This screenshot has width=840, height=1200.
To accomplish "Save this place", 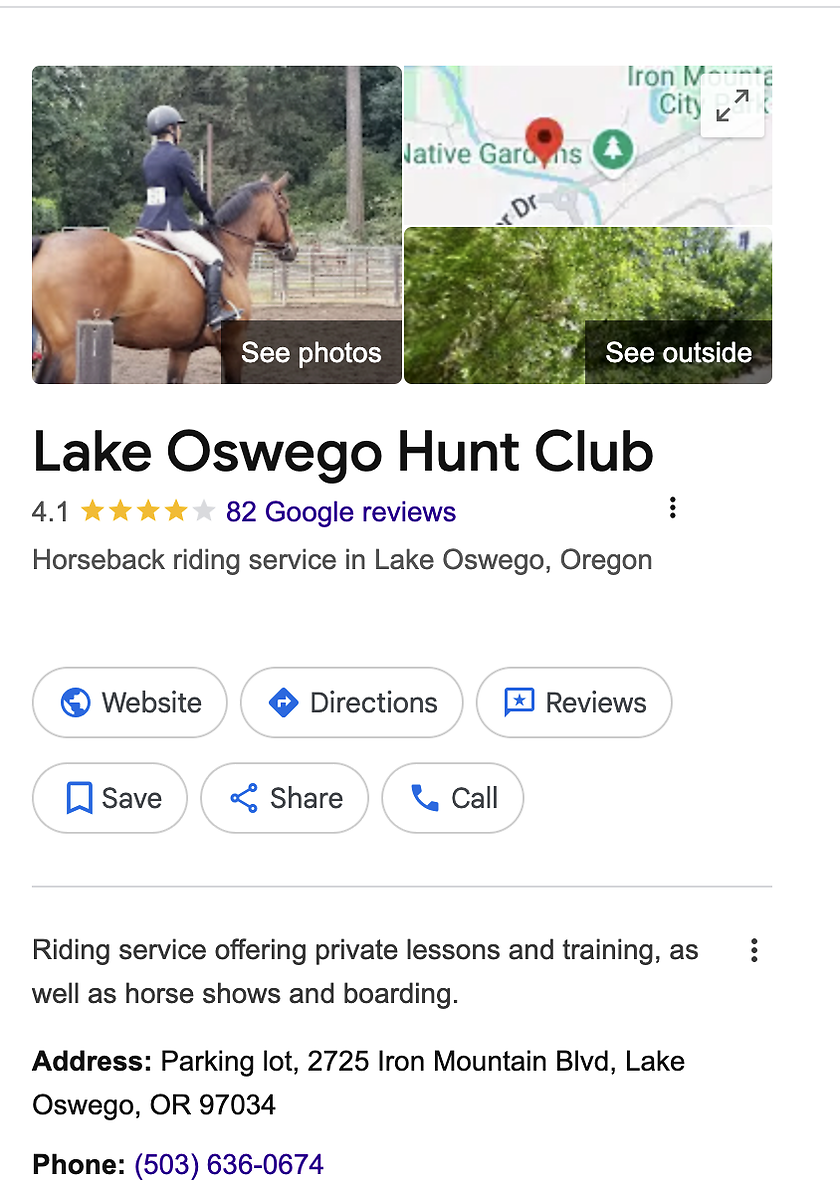I will [x=110, y=798].
